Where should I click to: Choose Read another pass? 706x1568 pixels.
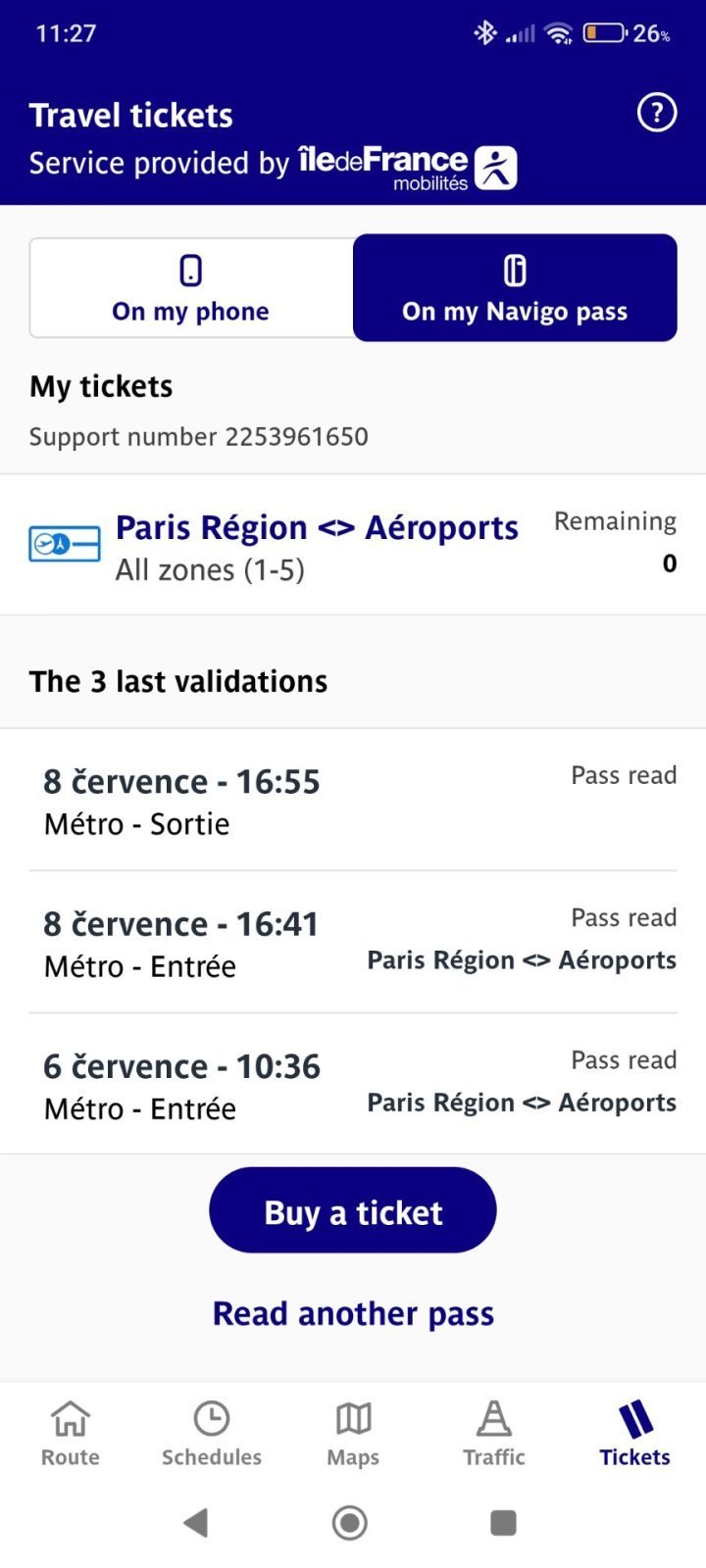click(353, 1313)
